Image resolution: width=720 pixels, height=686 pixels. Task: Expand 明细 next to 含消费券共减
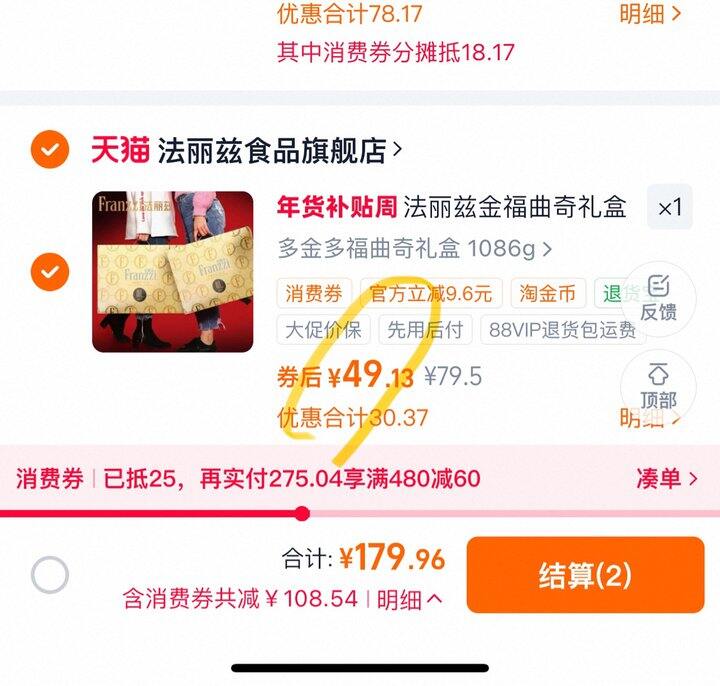[x=410, y=599]
